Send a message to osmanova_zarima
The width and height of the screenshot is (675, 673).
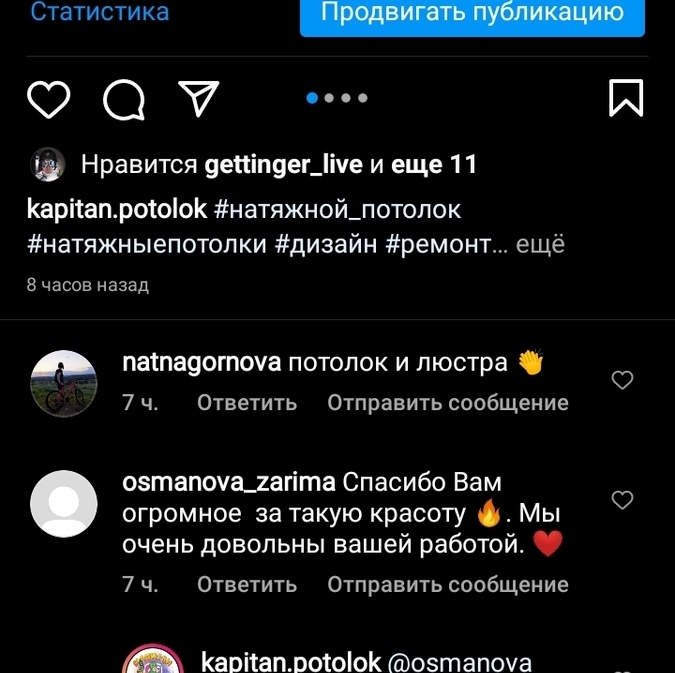pos(448,584)
